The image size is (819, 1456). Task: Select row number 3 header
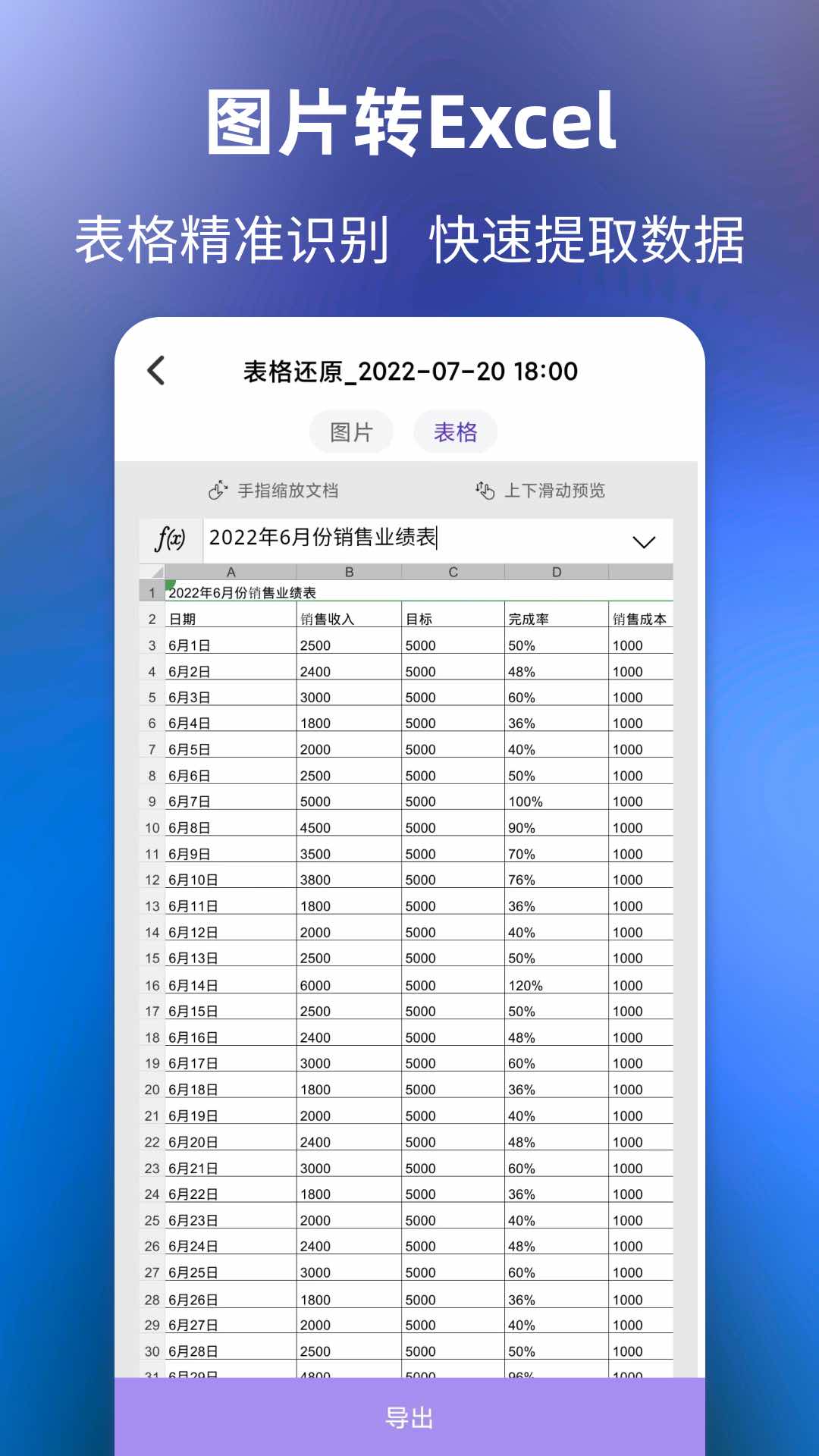(152, 645)
